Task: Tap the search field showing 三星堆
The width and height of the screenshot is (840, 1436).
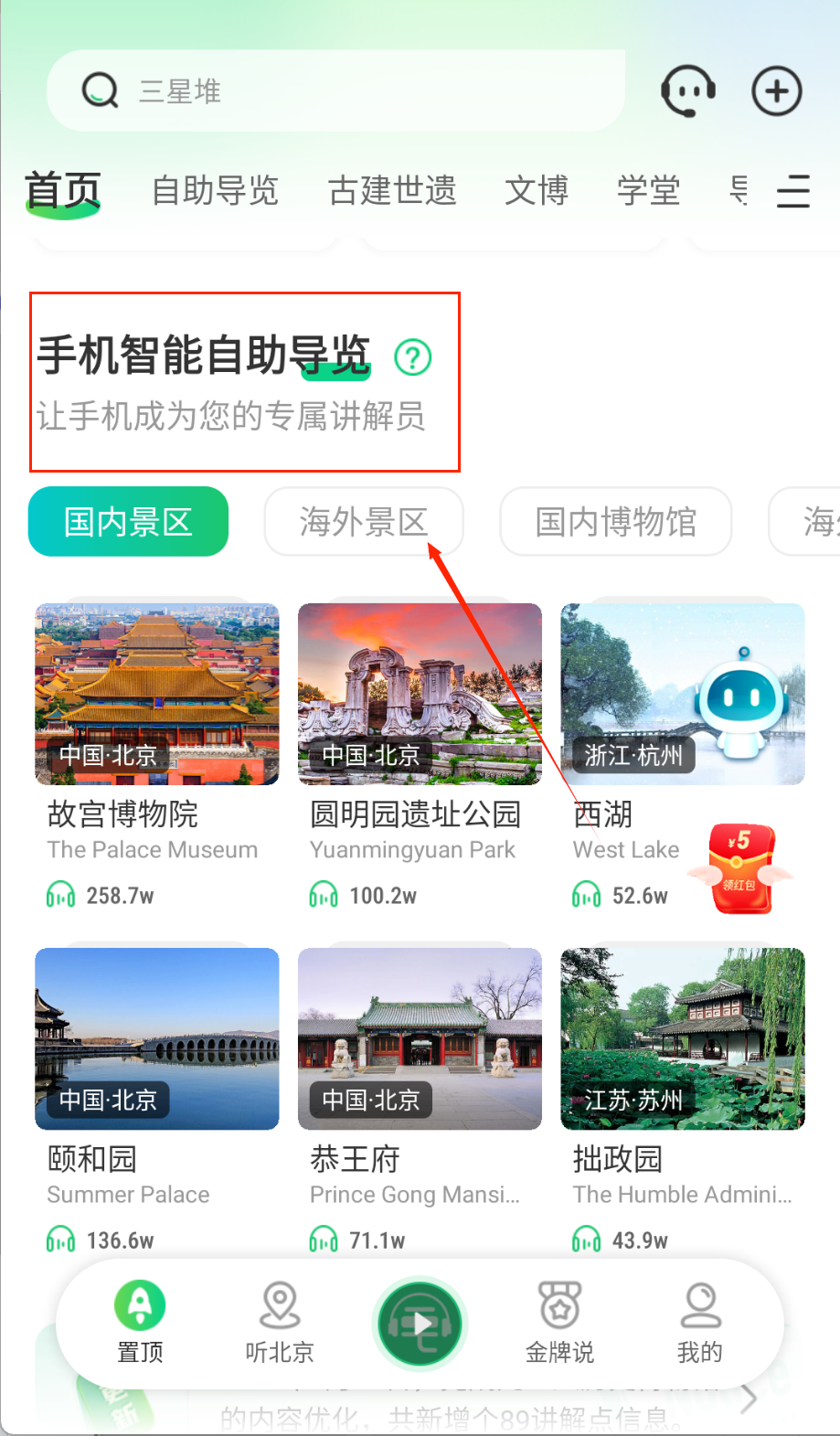Action: [274, 90]
